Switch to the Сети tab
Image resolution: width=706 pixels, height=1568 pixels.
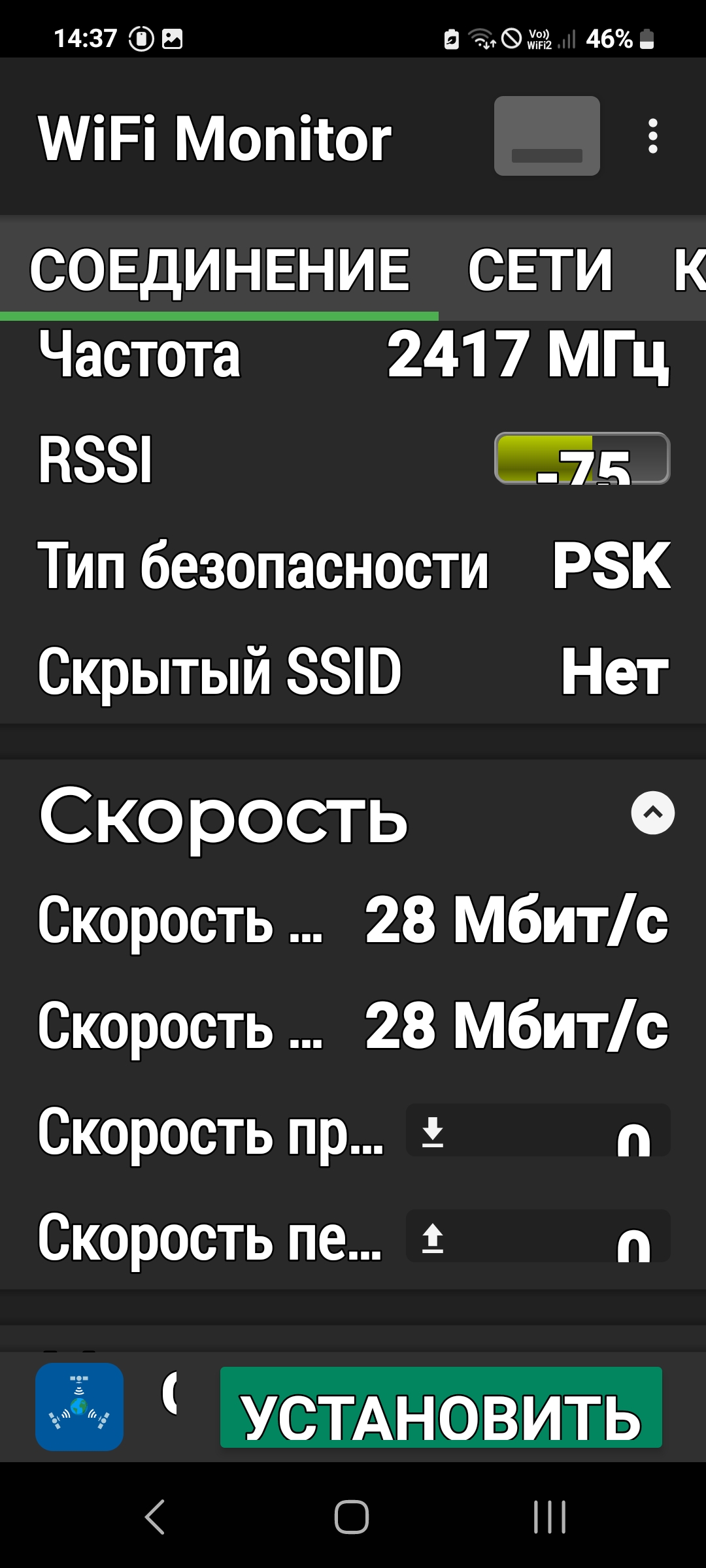540,270
